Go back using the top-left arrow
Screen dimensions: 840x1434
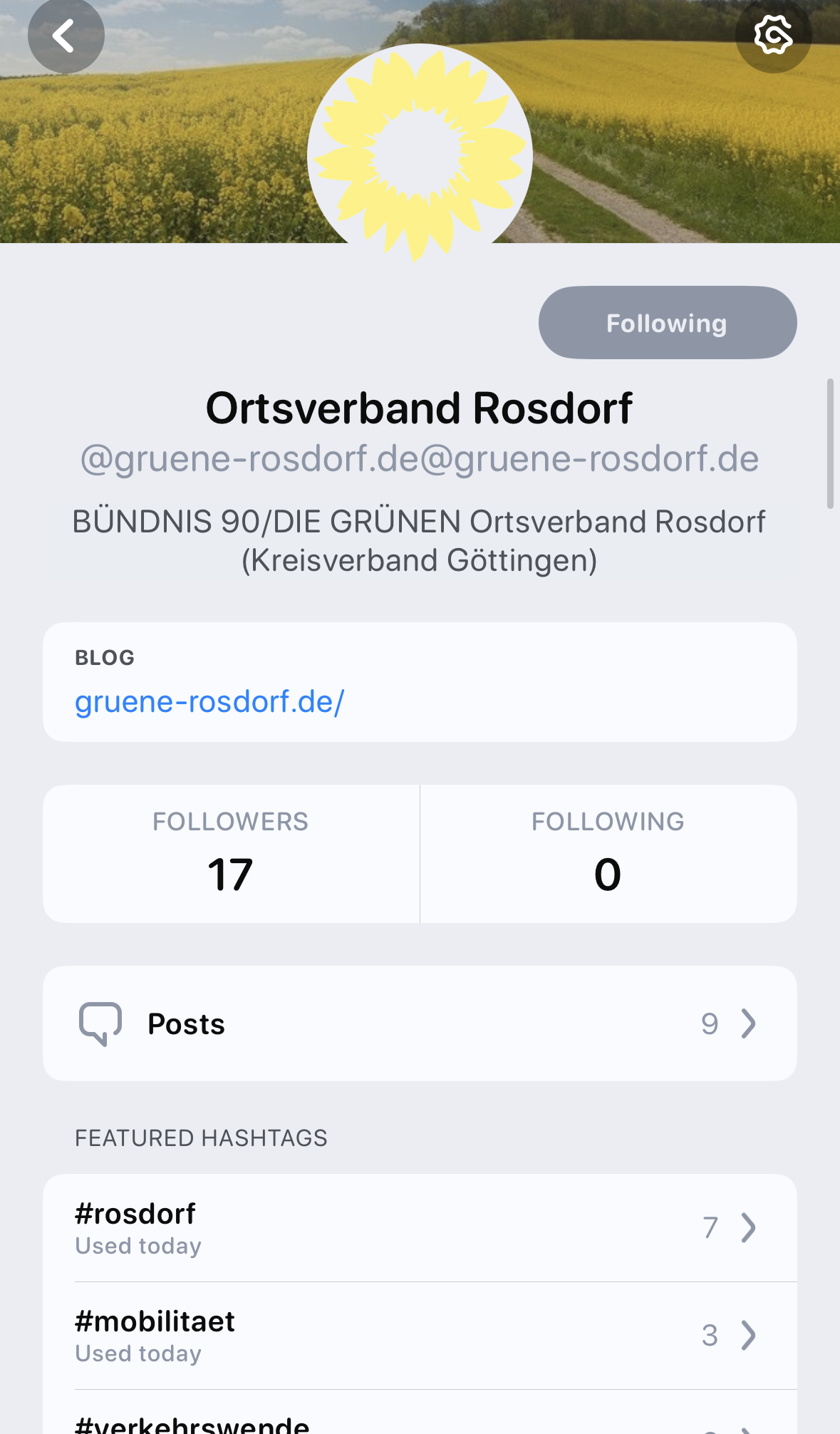click(x=66, y=35)
